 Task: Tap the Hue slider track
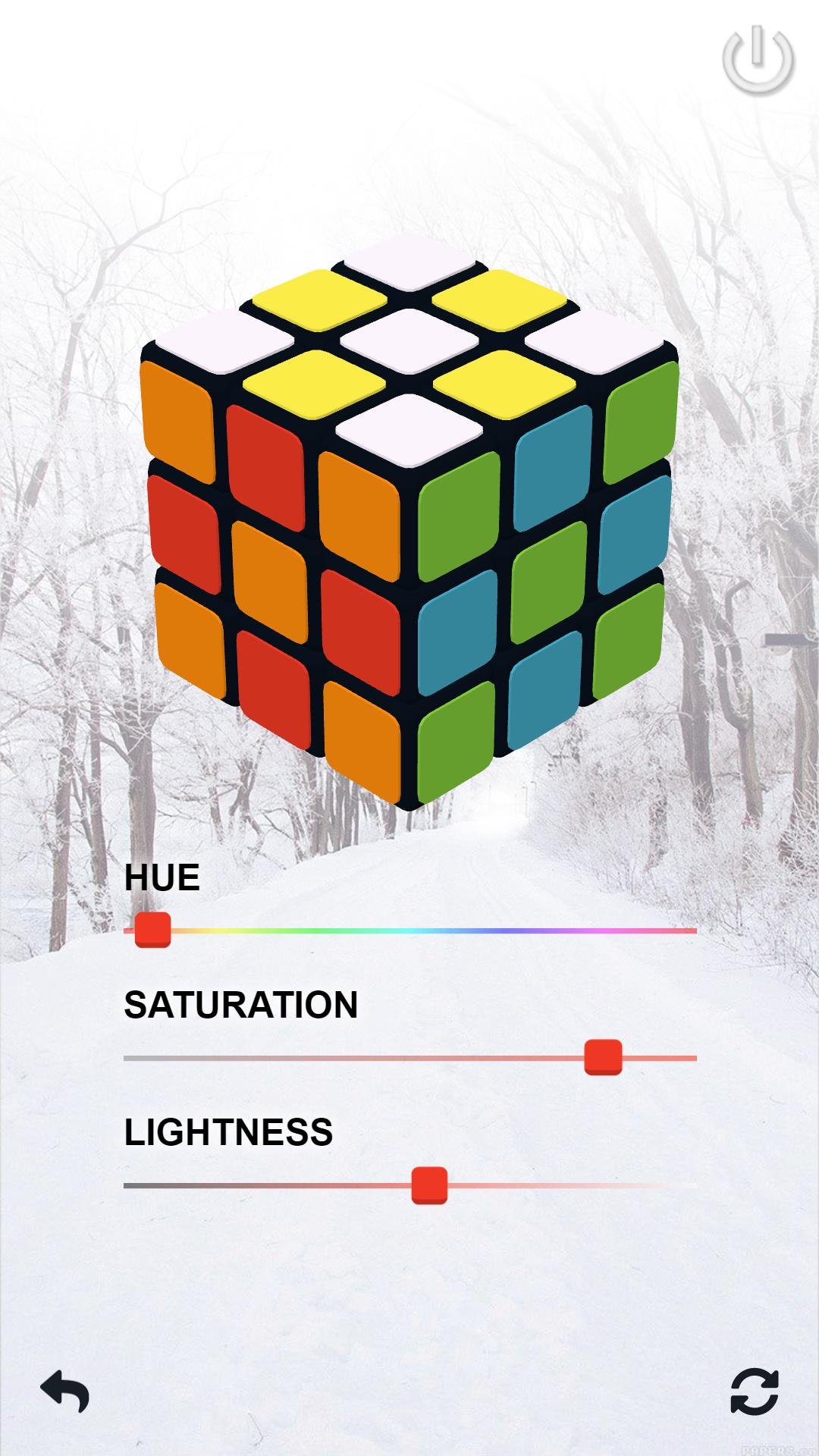pyautogui.click(x=409, y=930)
